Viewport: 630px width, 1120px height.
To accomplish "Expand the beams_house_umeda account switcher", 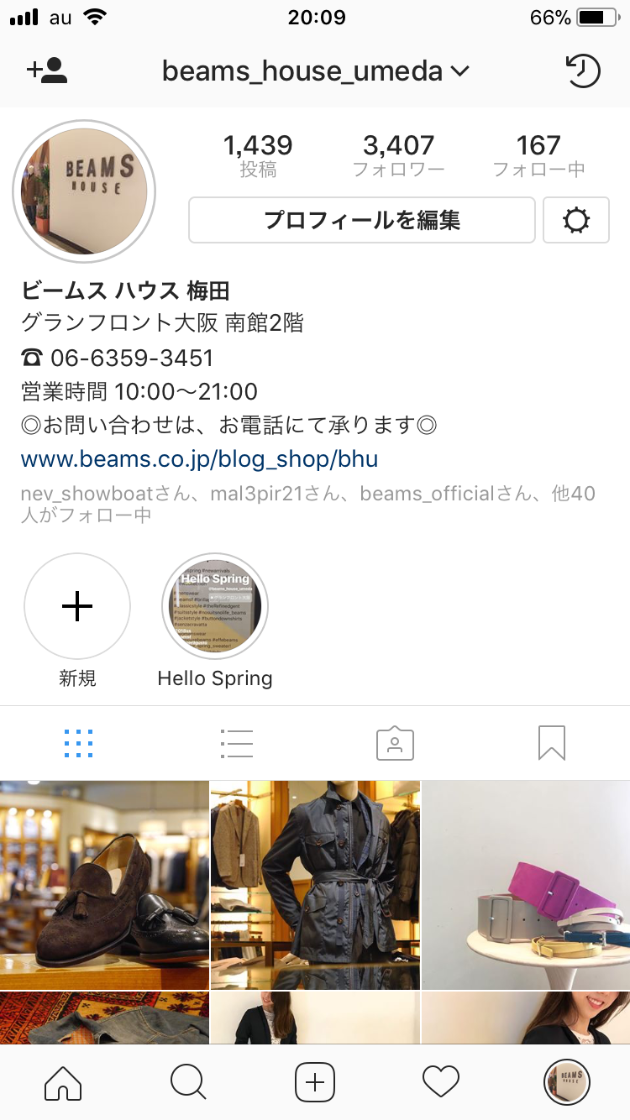I will [315, 71].
